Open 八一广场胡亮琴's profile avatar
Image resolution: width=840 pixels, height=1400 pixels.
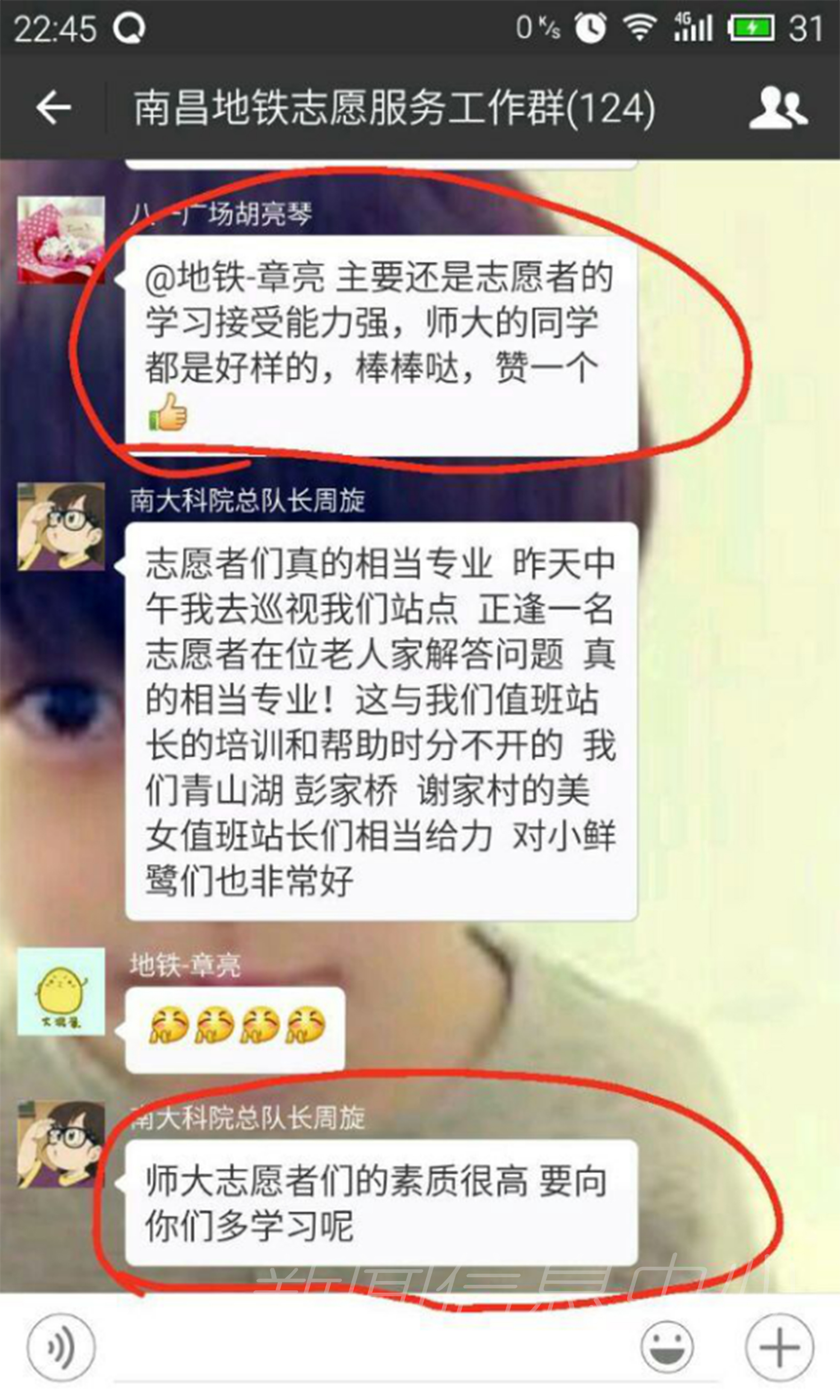coord(61,240)
